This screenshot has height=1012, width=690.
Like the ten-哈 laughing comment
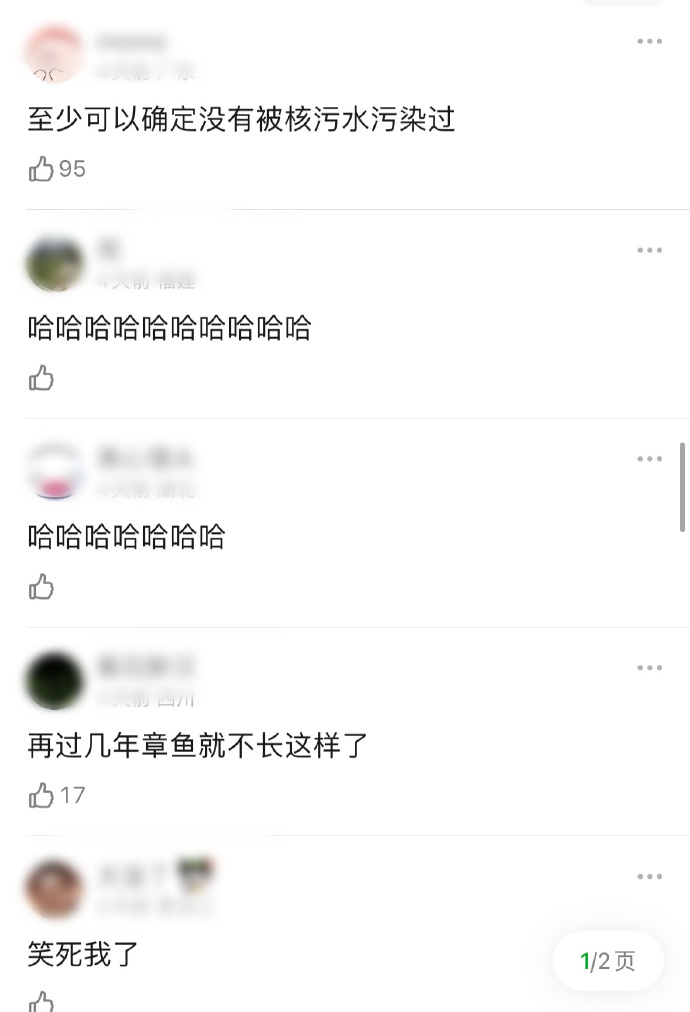(x=42, y=378)
